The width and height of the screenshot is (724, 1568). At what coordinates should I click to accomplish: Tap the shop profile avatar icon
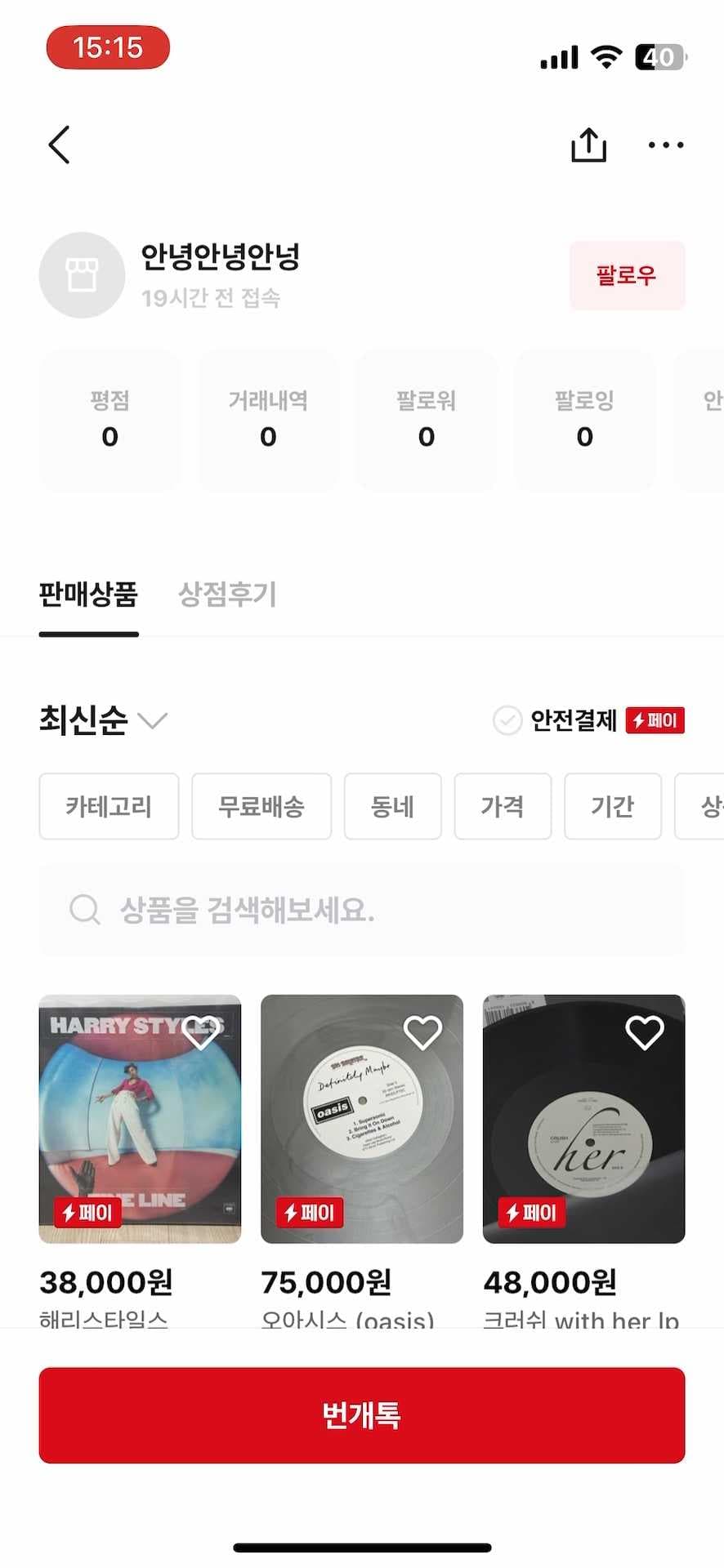82,275
